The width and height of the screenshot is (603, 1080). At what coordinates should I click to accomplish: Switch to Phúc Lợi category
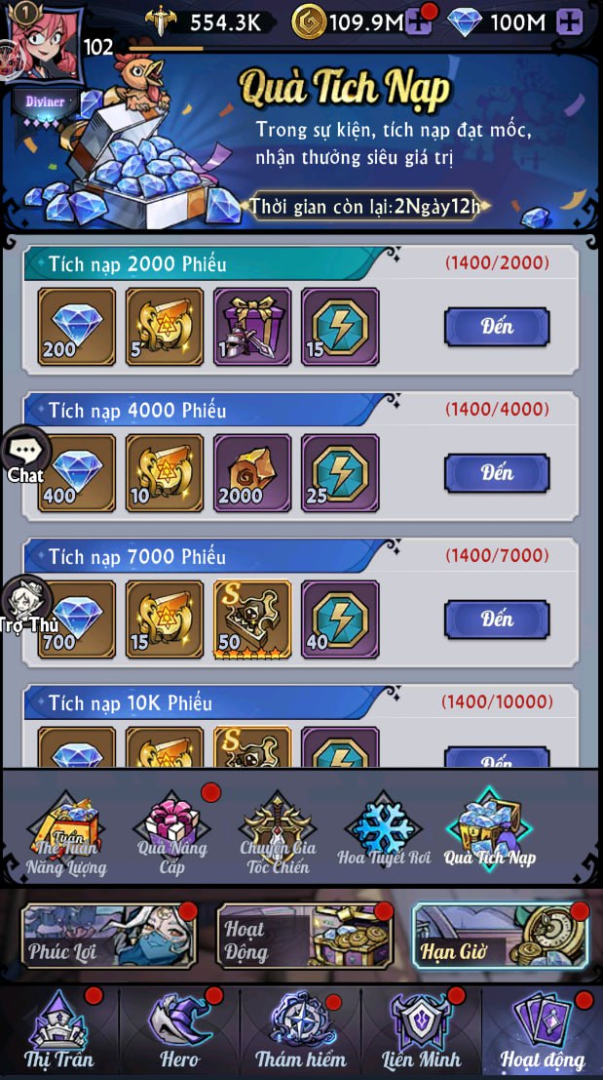point(108,938)
